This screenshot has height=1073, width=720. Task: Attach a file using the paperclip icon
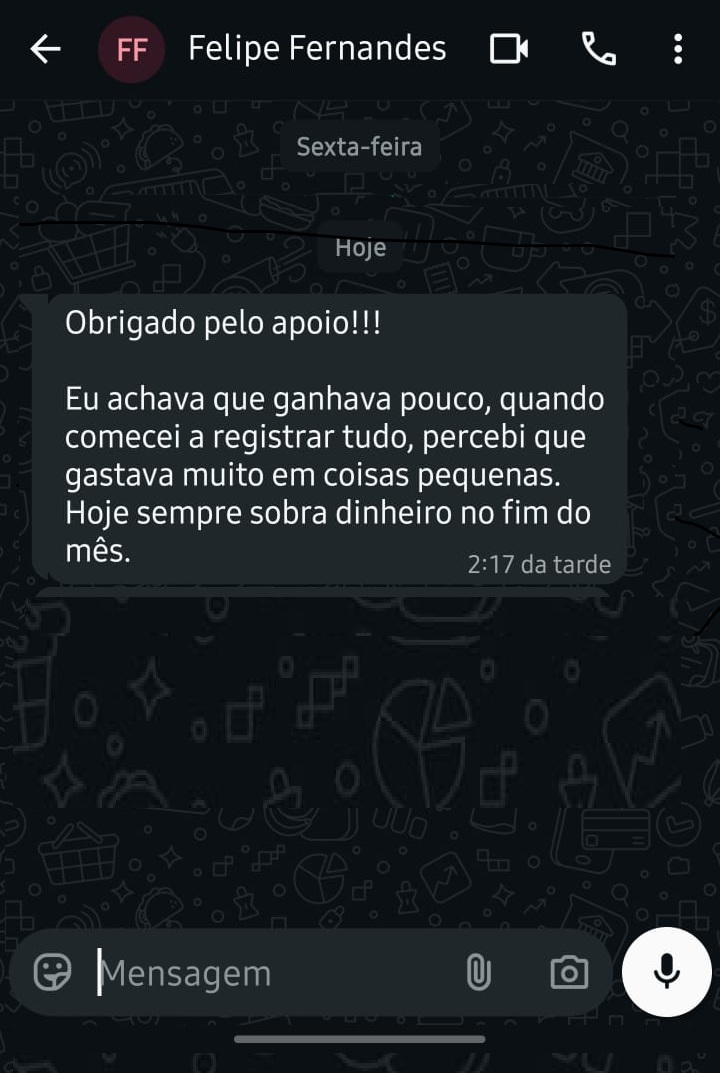pos(480,971)
